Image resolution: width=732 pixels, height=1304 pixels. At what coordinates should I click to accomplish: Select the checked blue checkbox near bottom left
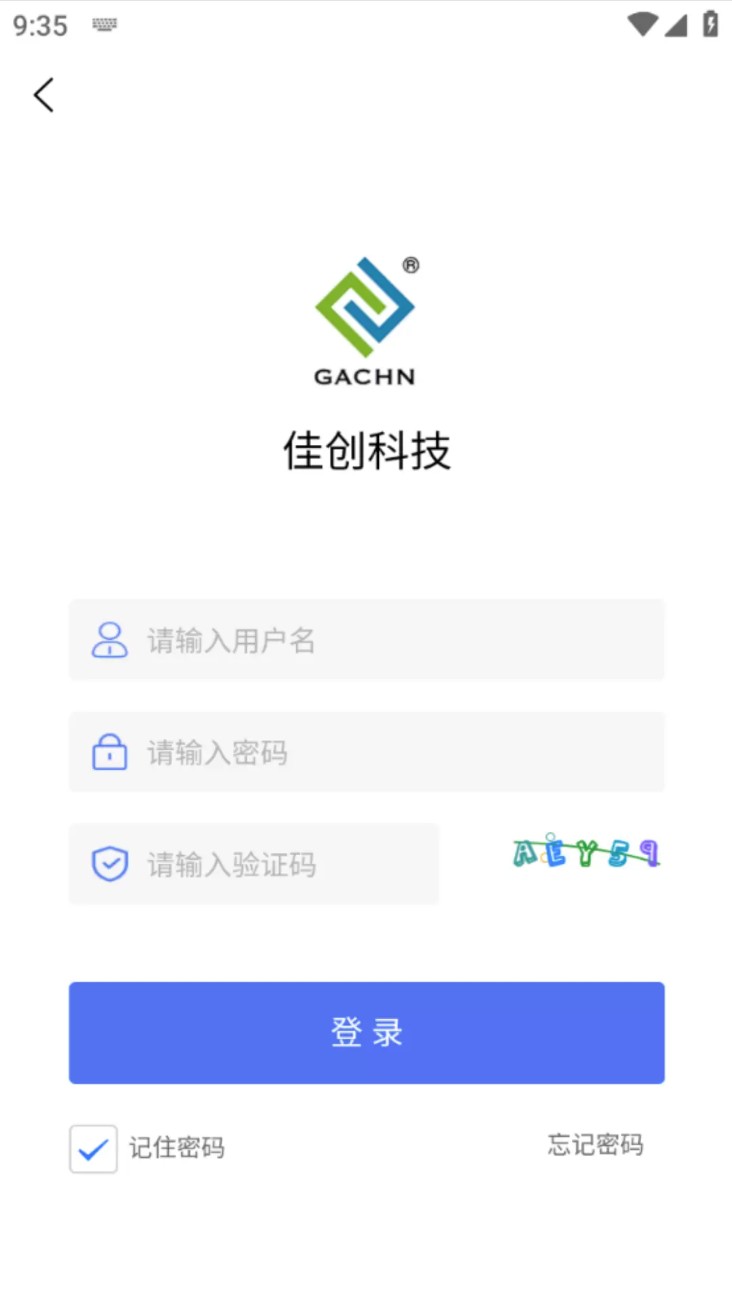pos(93,1150)
